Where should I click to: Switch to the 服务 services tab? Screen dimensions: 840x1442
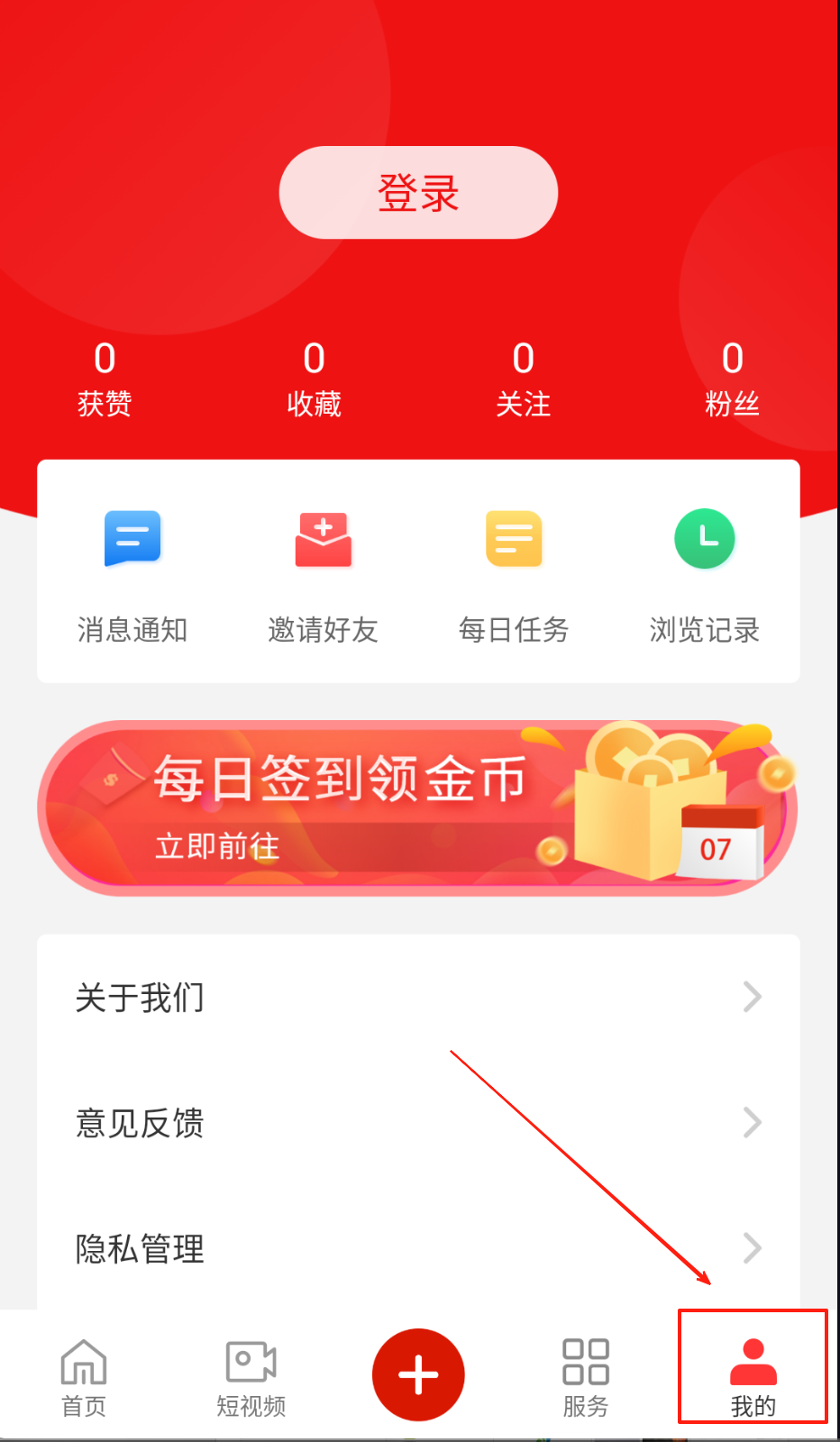pos(586,1376)
